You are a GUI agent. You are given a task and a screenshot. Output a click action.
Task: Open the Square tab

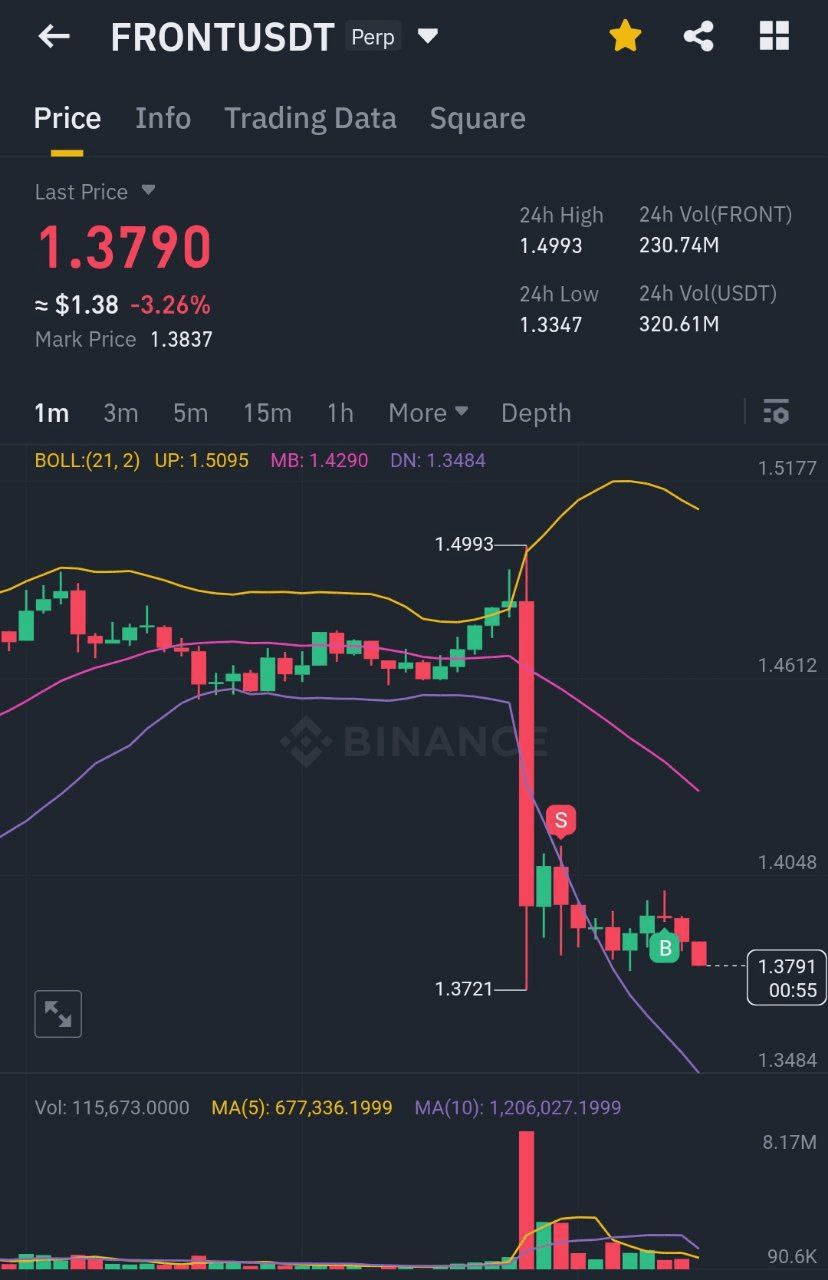click(x=477, y=118)
